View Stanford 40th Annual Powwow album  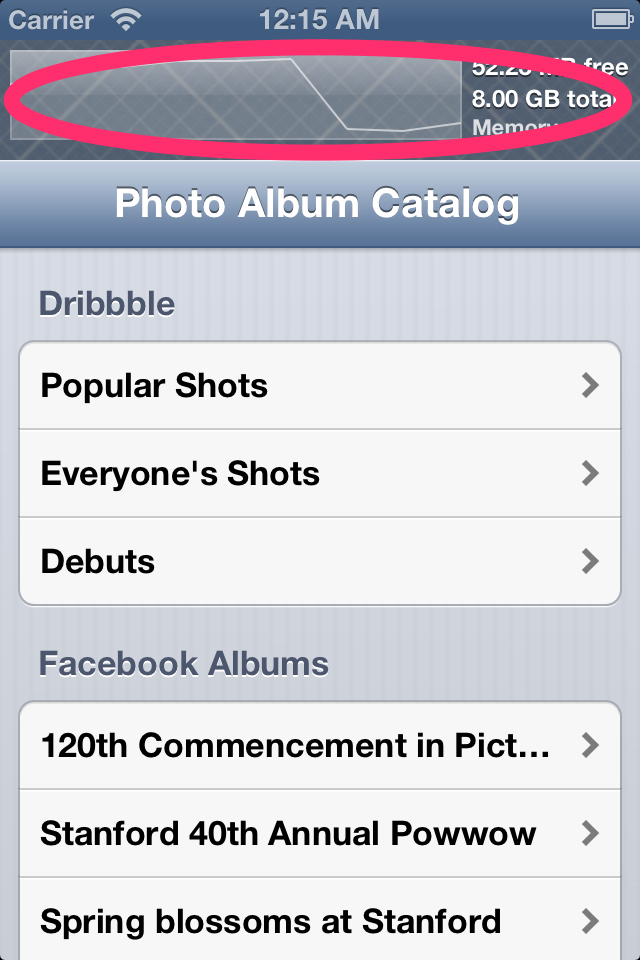320,834
